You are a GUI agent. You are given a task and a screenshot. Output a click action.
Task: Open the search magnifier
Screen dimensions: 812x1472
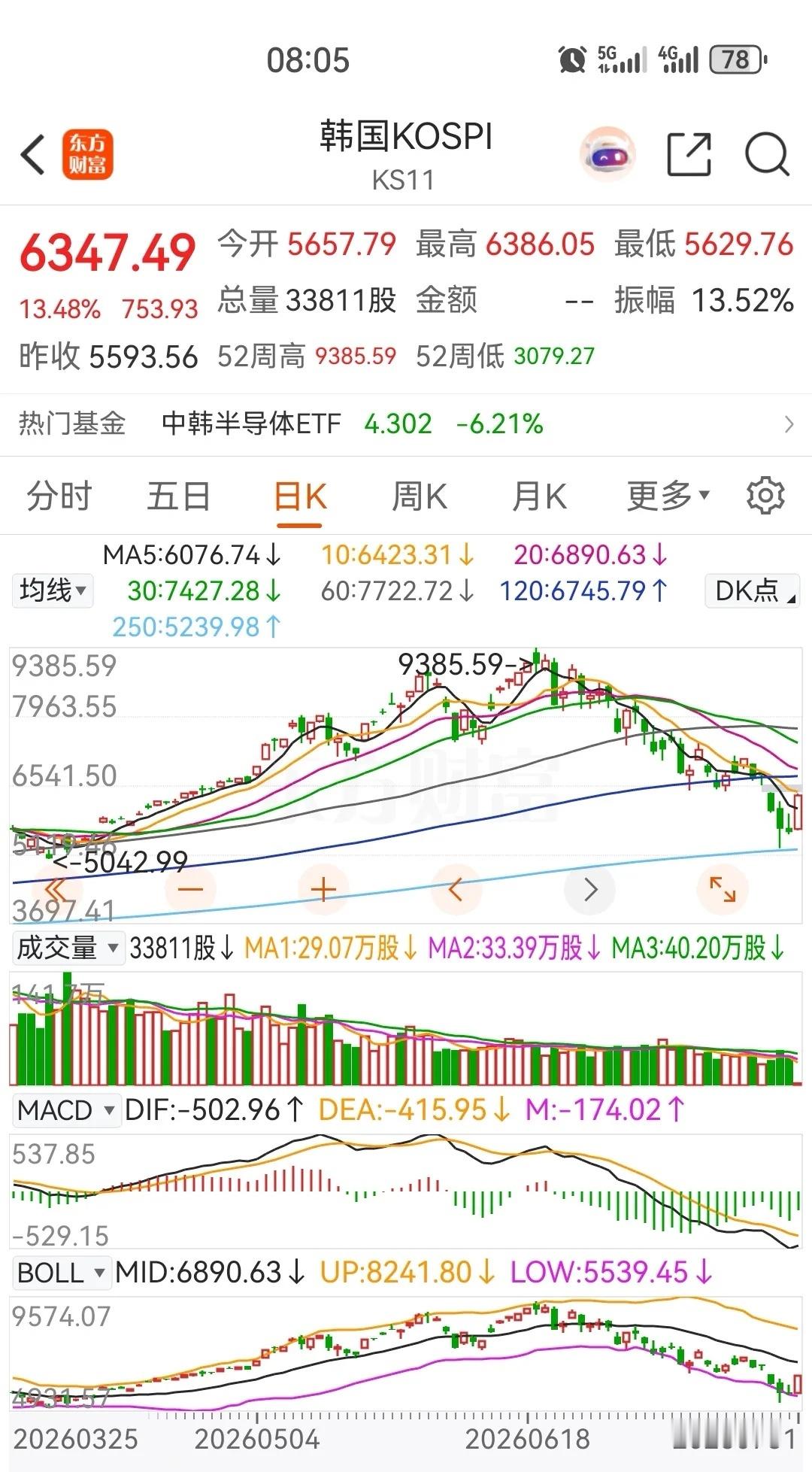click(x=767, y=155)
